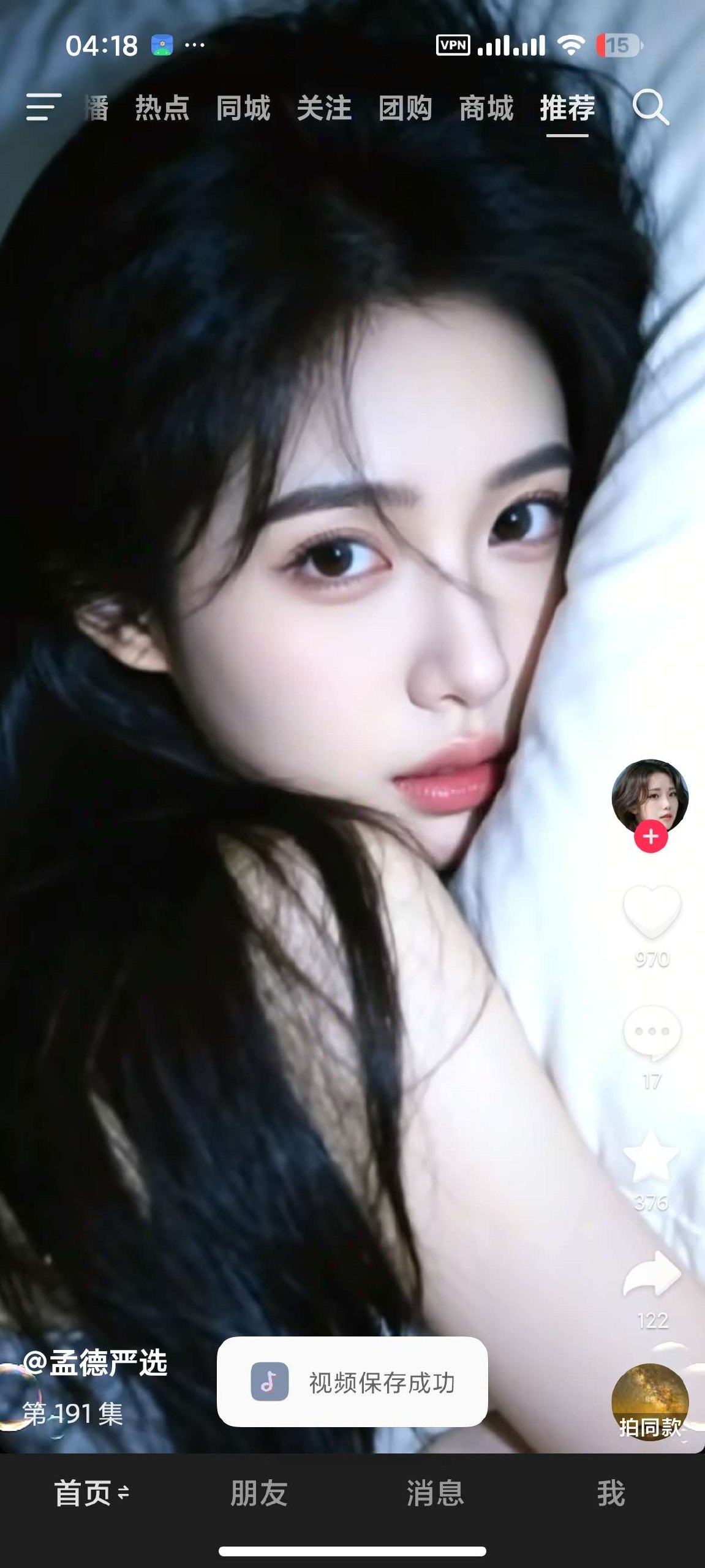705x1568 pixels.
Task: Share this video using the arrow icon
Action: tap(652, 1274)
